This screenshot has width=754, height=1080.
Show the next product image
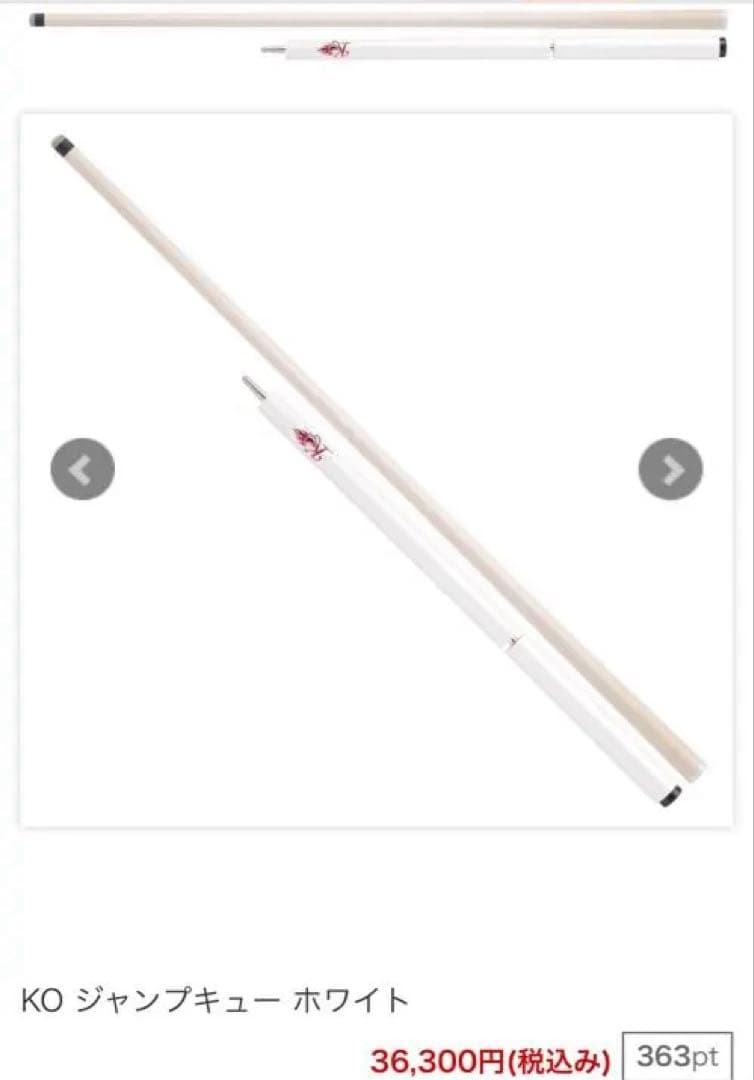(x=670, y=469)
